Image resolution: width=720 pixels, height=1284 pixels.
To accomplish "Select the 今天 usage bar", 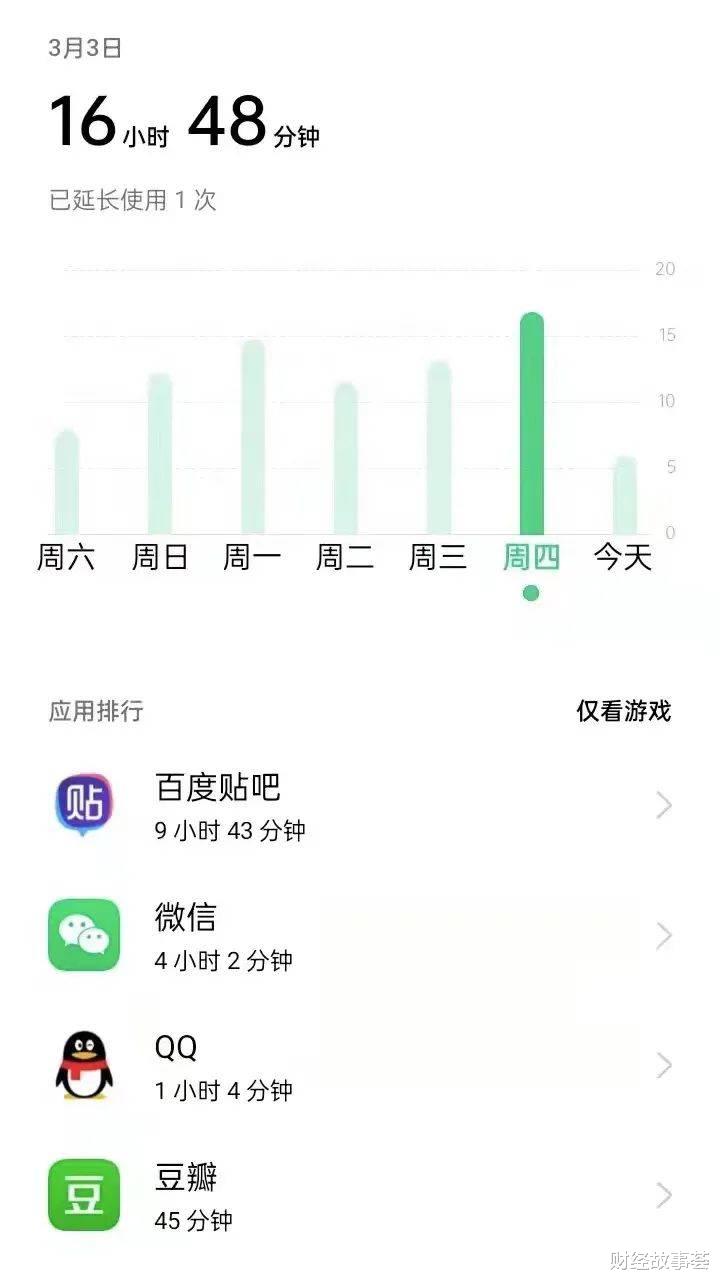I will click(x=624, y=495).
